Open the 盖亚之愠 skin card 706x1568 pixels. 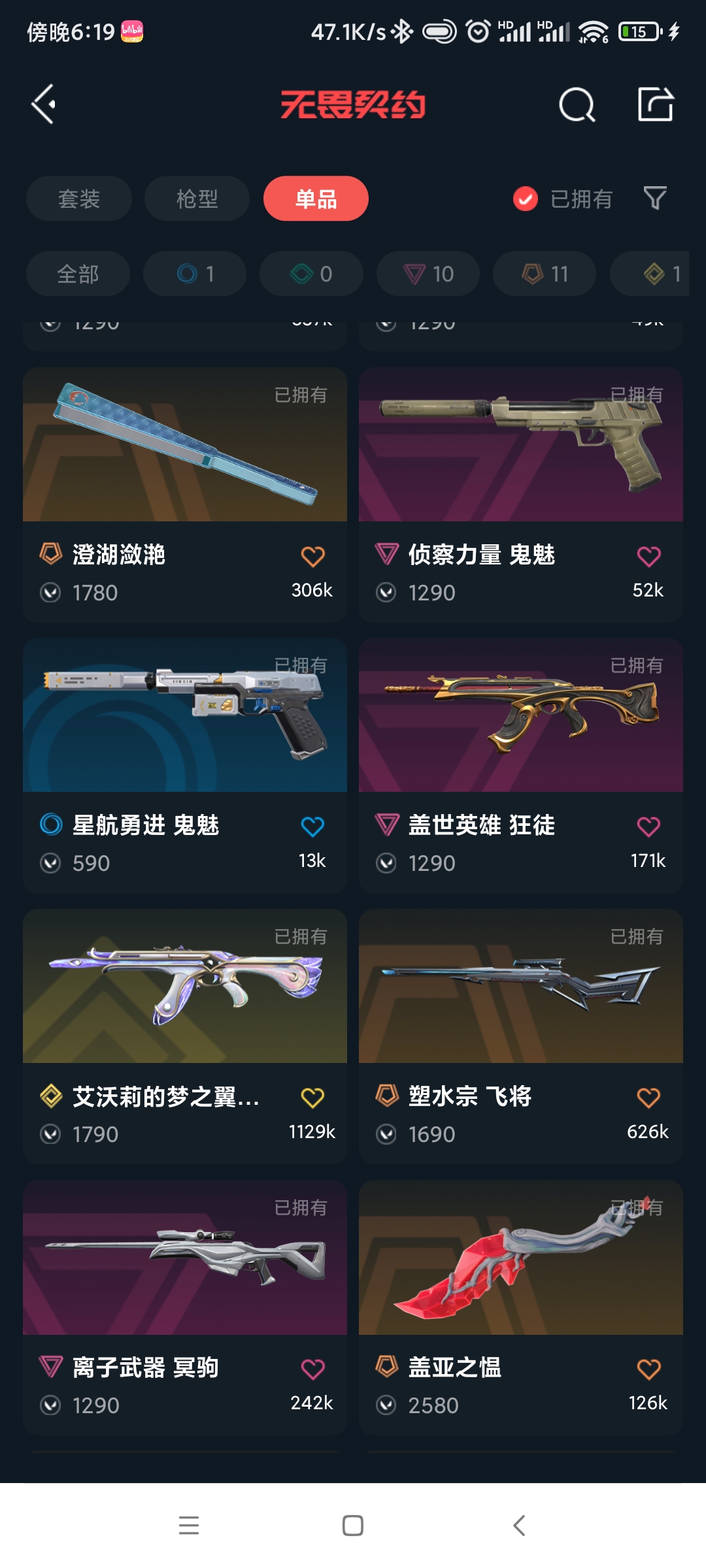click(521, 1271)
